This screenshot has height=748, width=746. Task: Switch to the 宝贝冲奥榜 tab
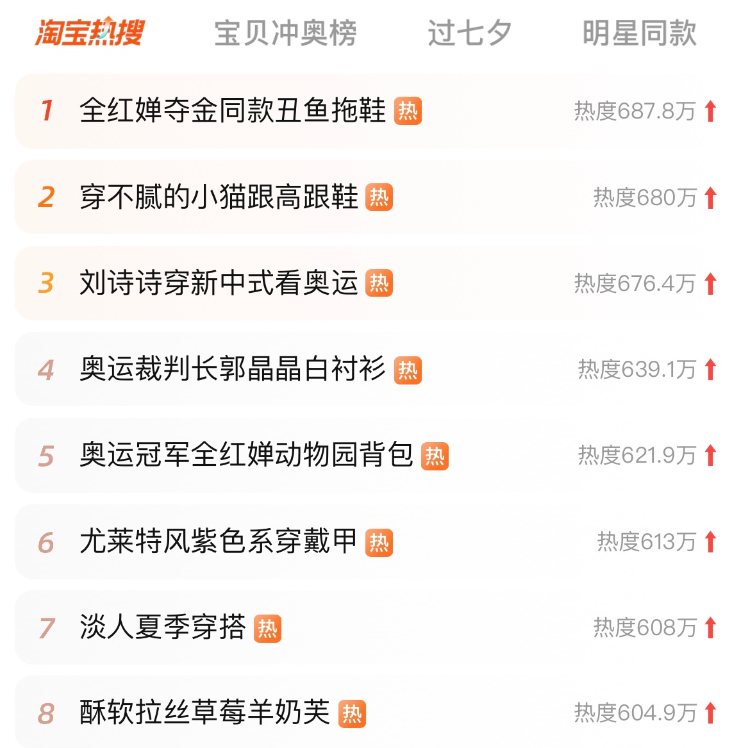point(284,31)
